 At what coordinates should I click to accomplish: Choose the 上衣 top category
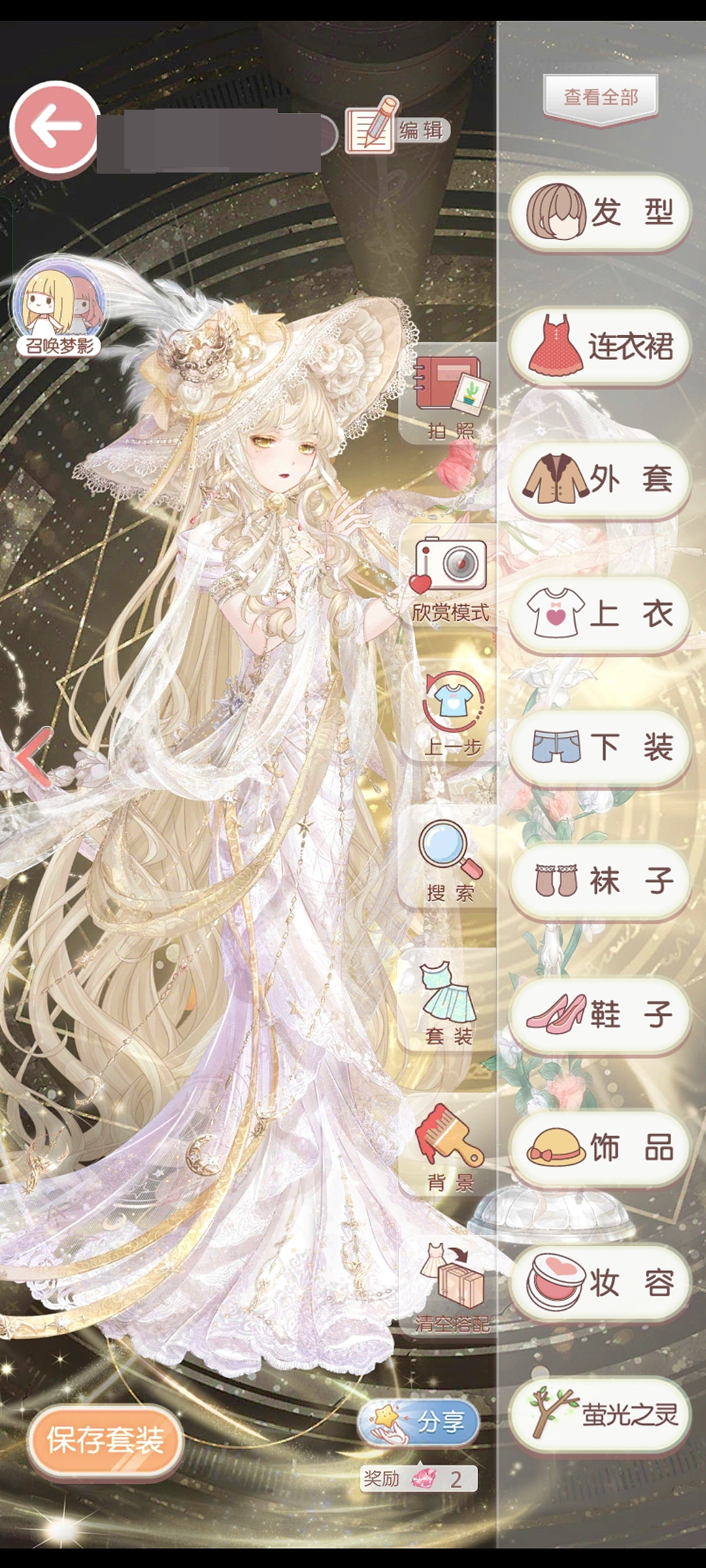(x=599, y=613)
